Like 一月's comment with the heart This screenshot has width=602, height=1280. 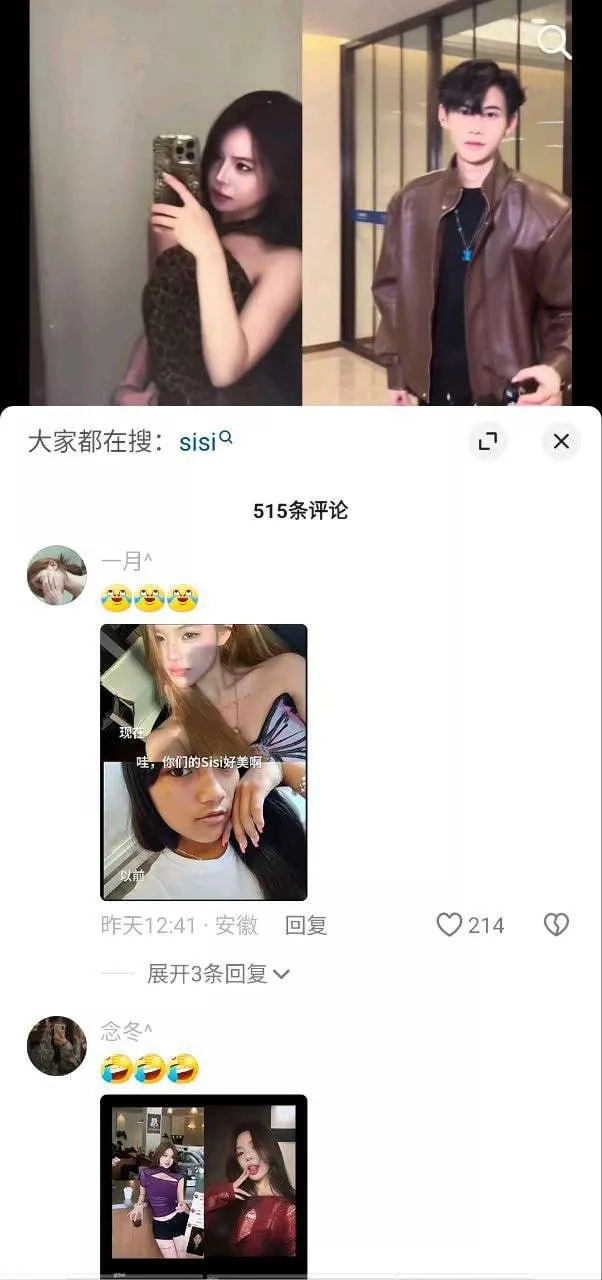(x=450, y=925)
